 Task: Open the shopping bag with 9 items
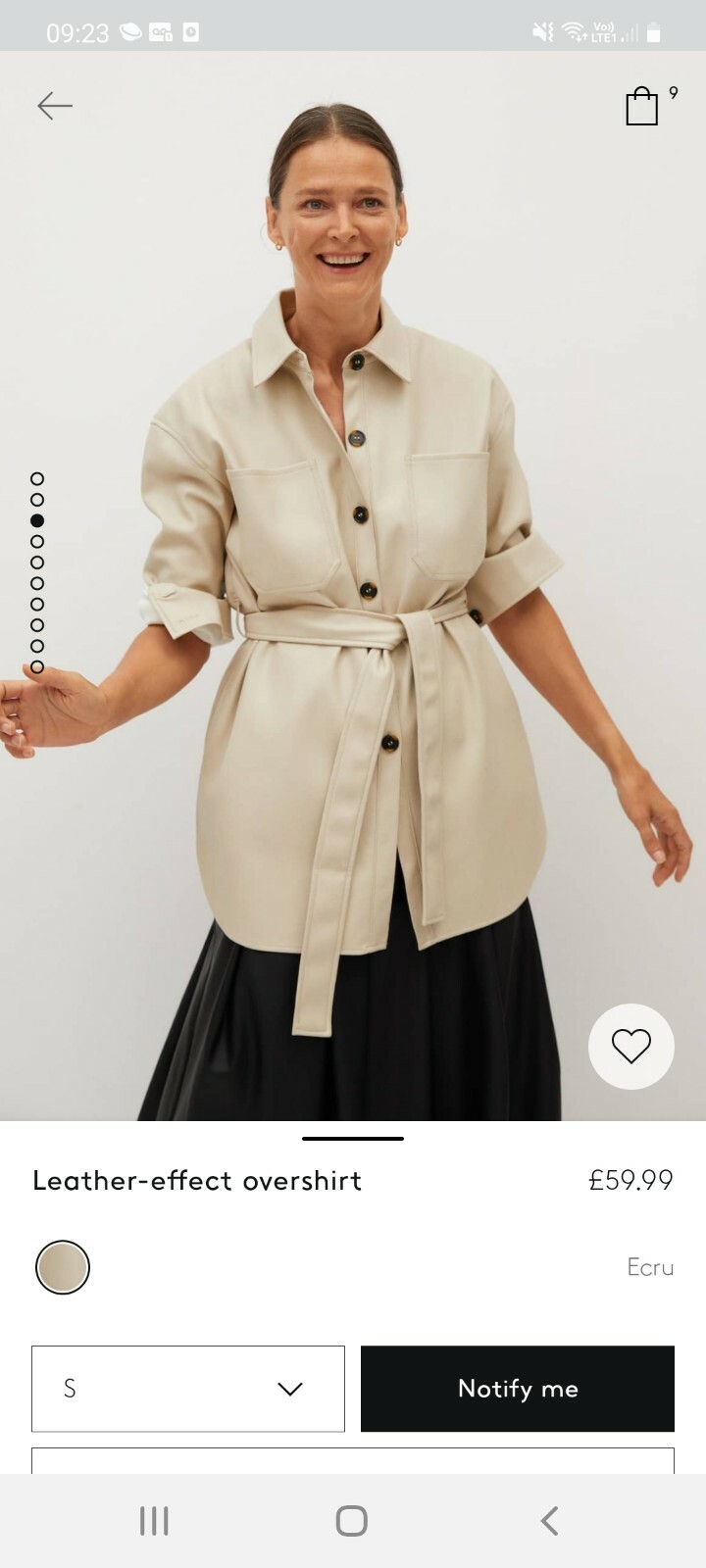tap(642, 106)
